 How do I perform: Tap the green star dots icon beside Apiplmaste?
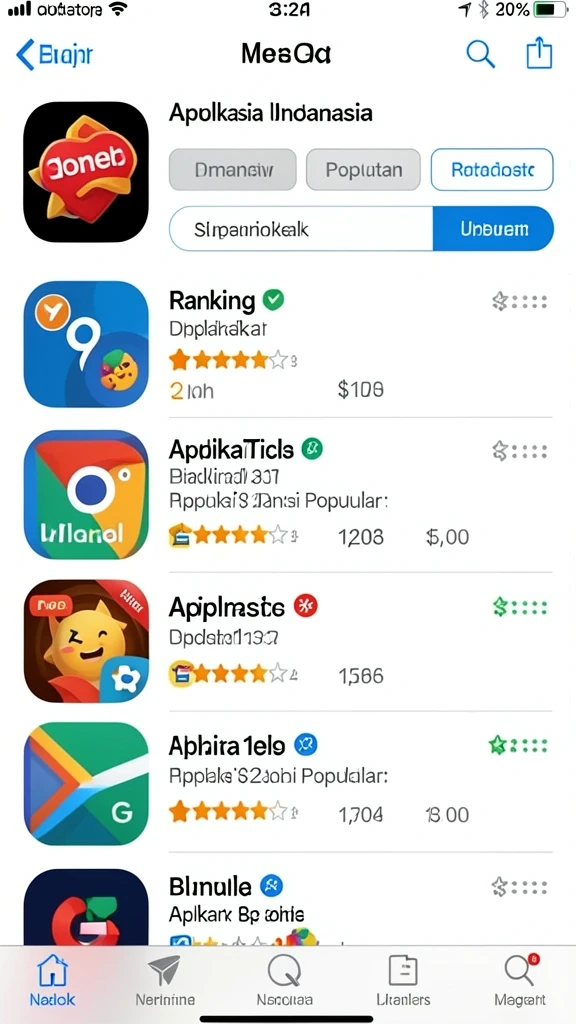(x=520, y=607)
